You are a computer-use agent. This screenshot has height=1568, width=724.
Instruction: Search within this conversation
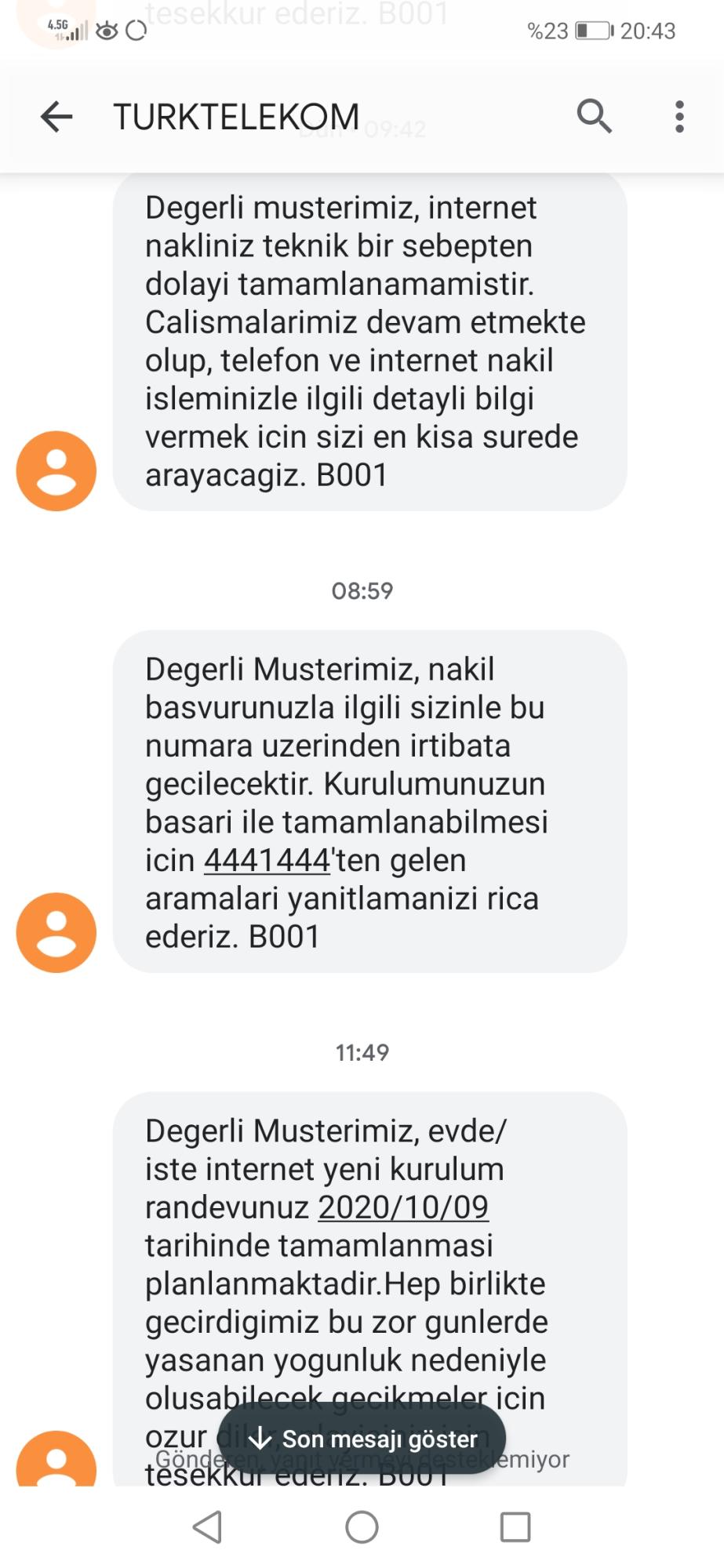click(x=594, y=117)
